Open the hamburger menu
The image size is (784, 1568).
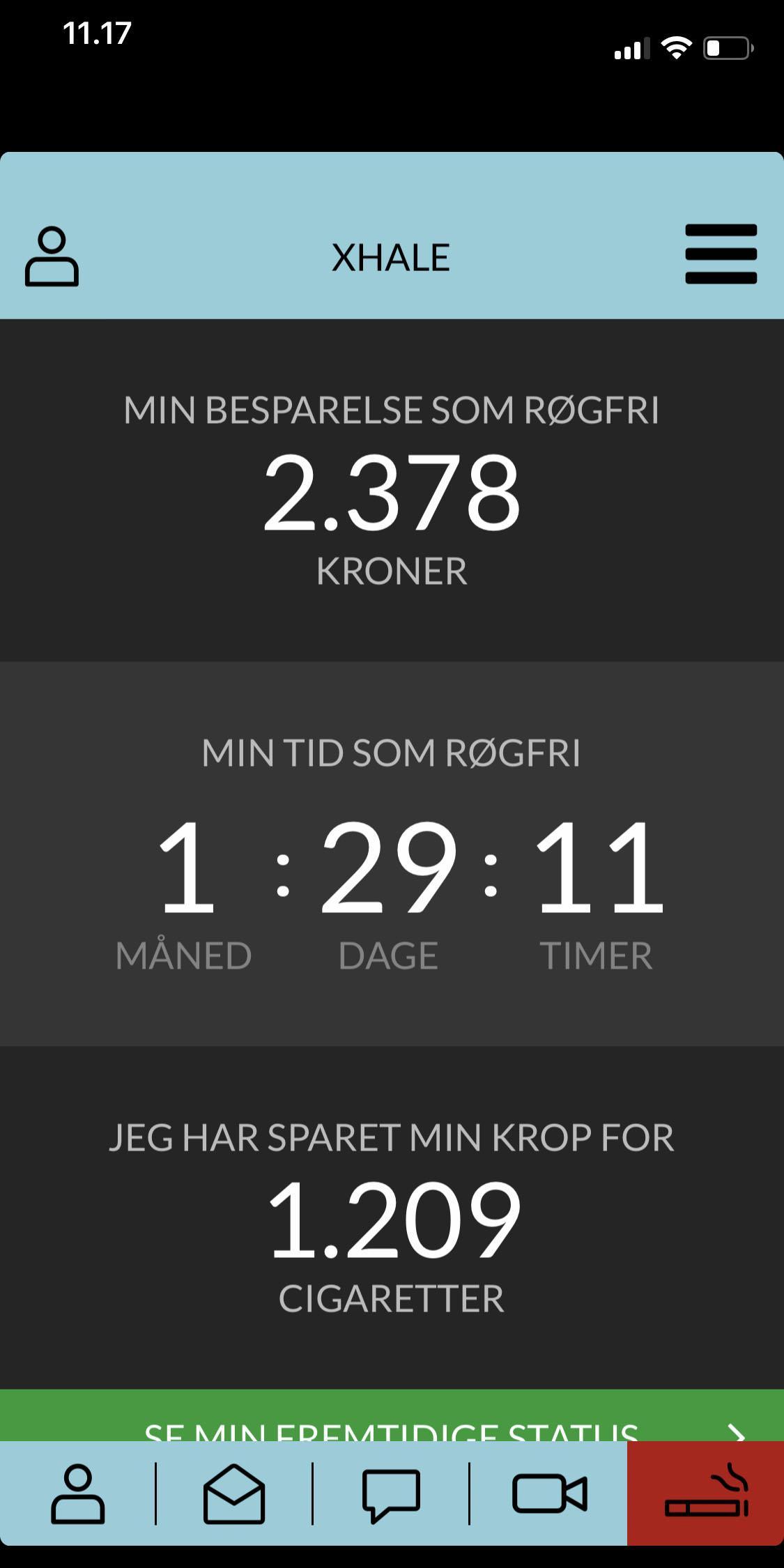pyautogui.click(x=721, y=254)
